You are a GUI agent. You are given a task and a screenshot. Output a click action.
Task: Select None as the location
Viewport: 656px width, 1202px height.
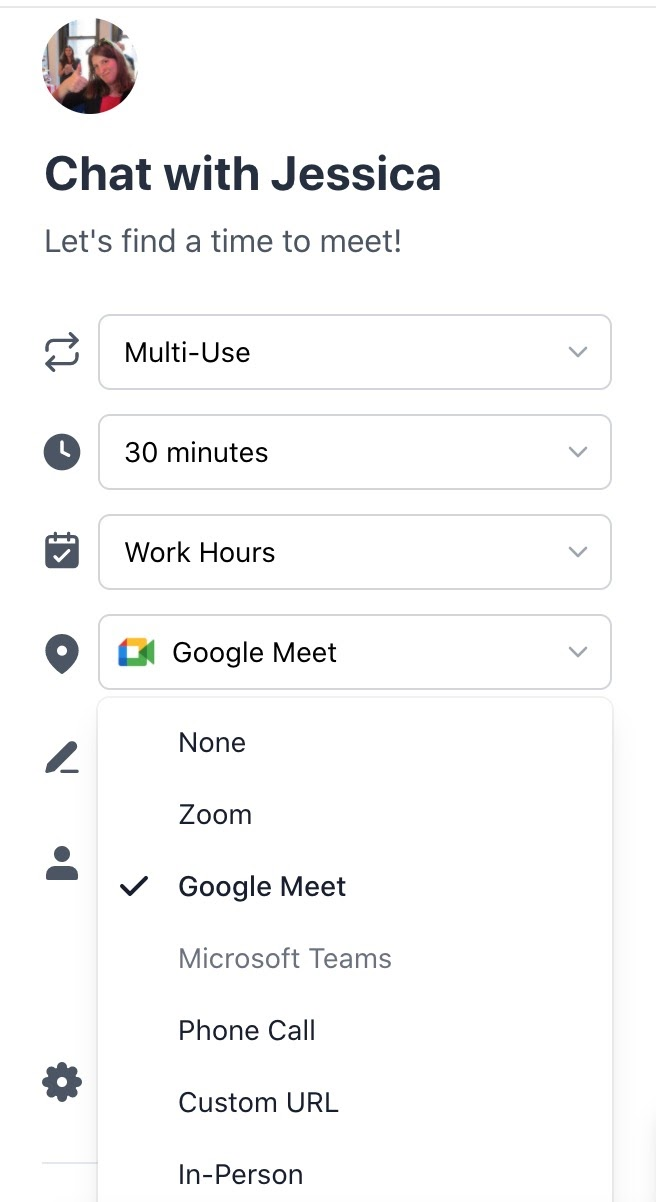[212, 743]
